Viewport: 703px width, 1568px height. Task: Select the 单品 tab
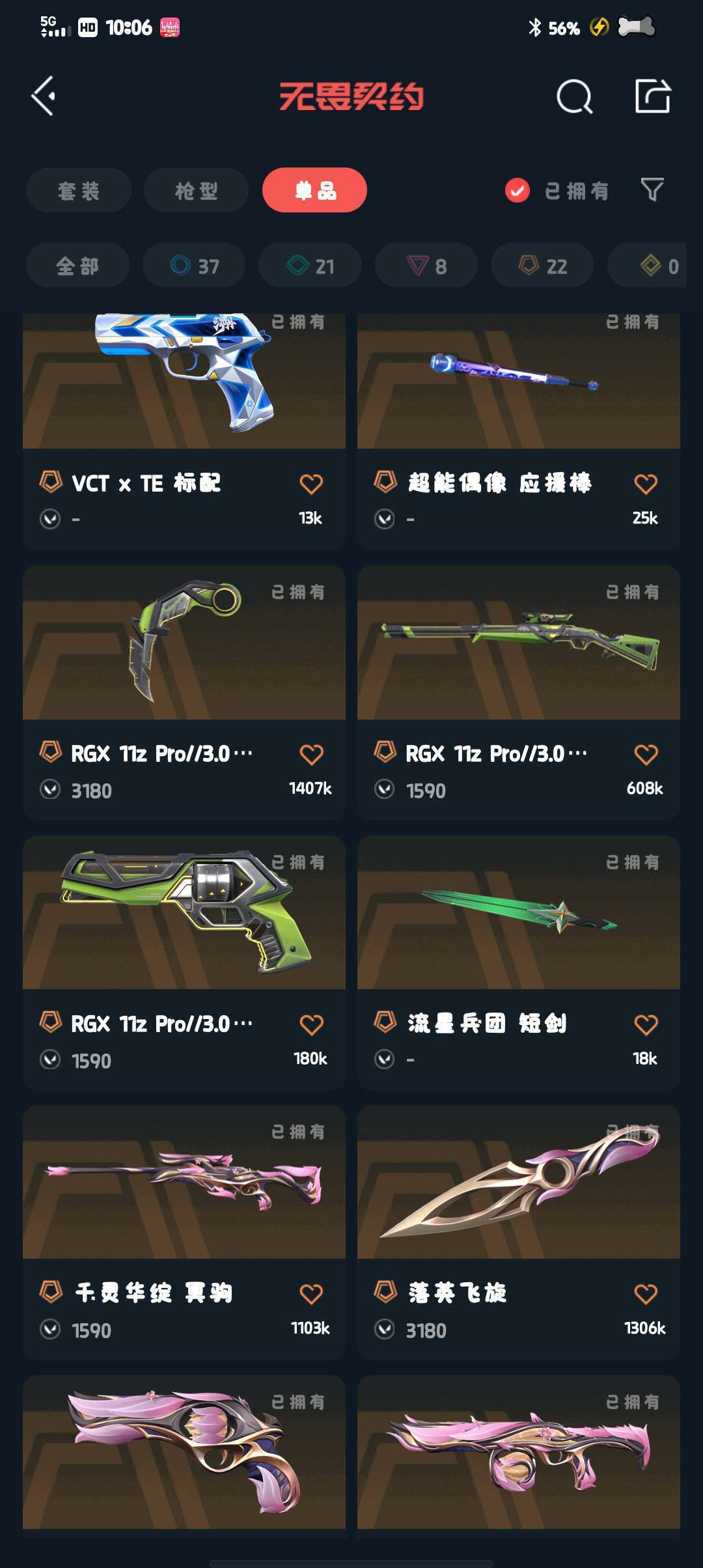point(314,190)
